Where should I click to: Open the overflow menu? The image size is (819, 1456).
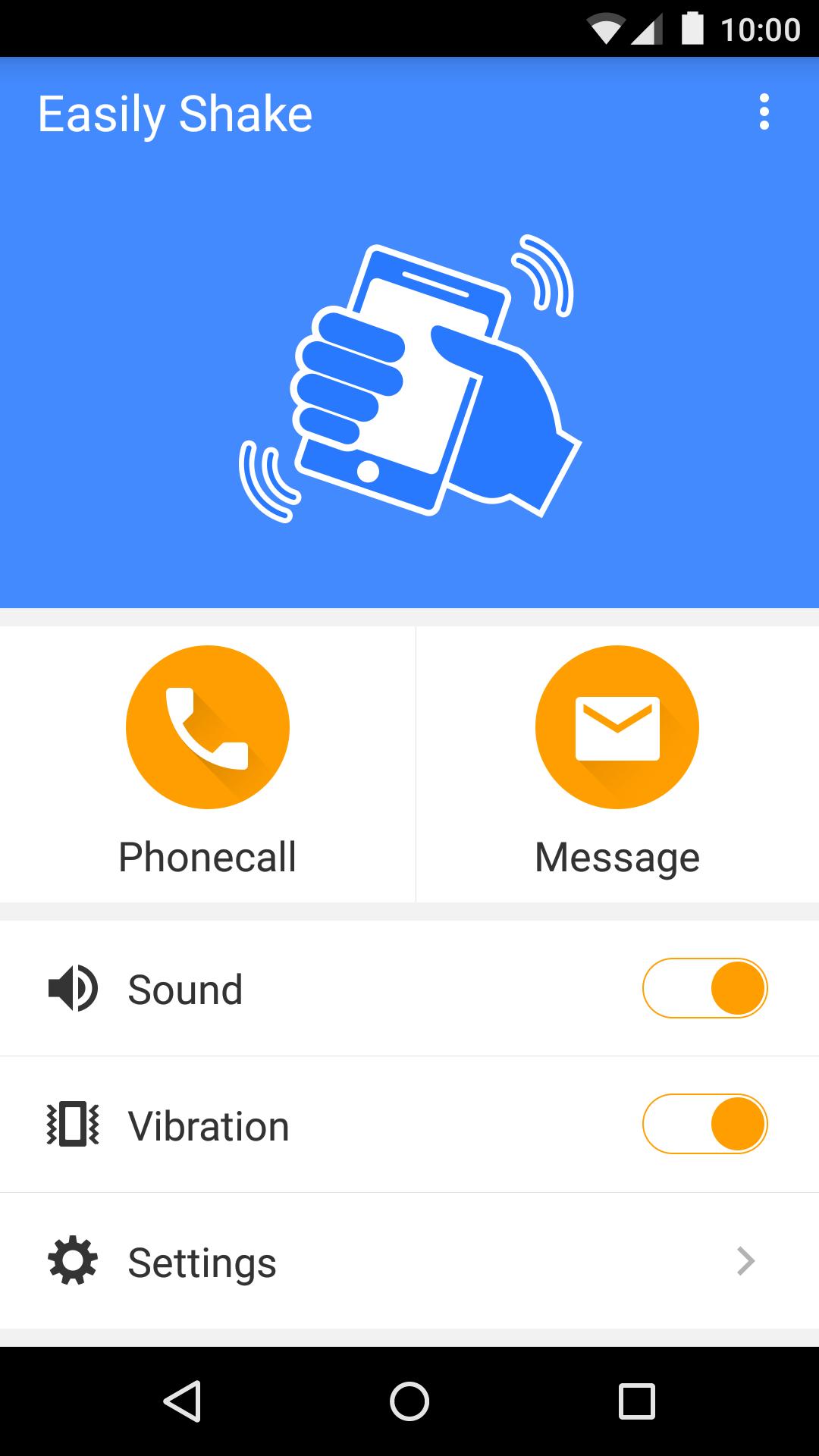pyautogui.click(x=764, y=112)
